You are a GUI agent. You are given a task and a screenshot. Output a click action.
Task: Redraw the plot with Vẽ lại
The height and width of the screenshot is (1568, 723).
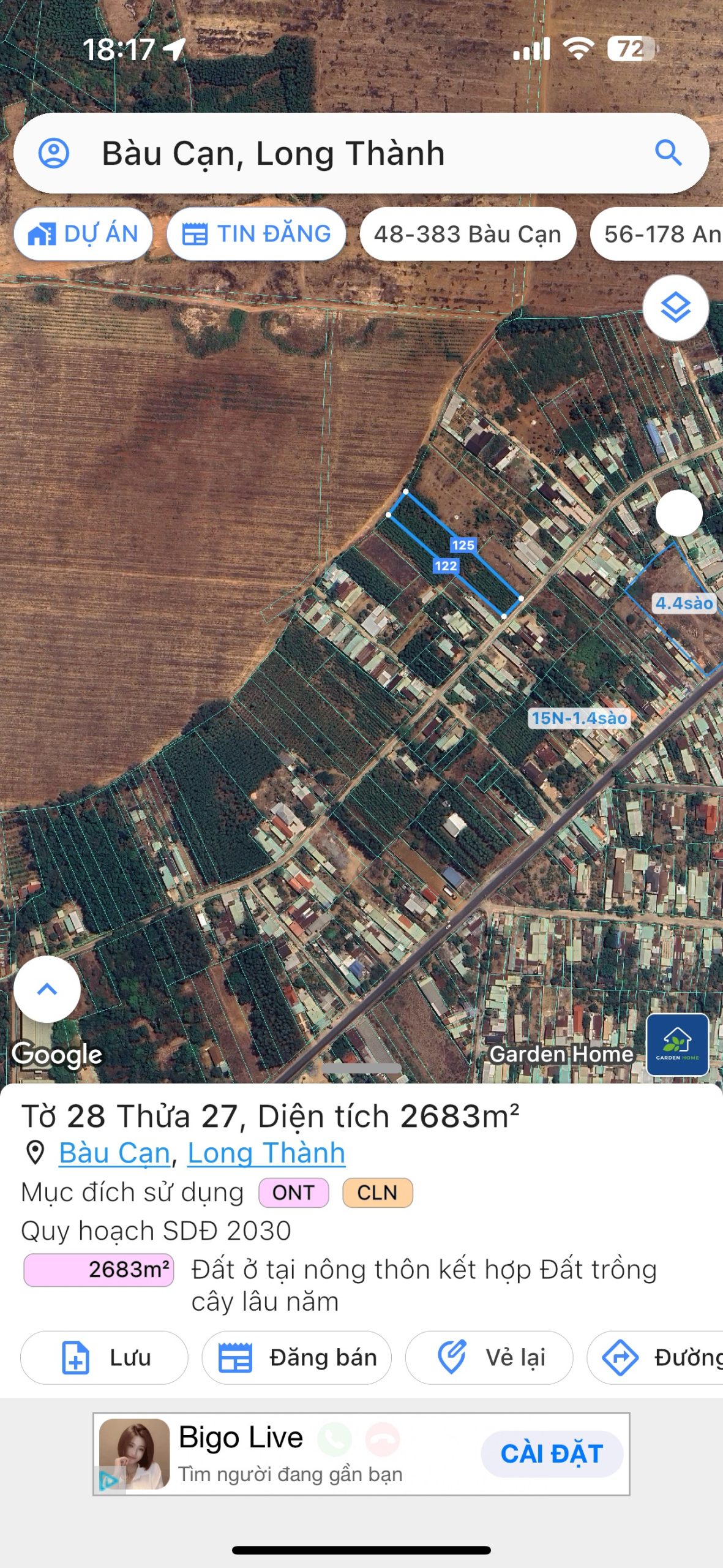pos(489,1357)
